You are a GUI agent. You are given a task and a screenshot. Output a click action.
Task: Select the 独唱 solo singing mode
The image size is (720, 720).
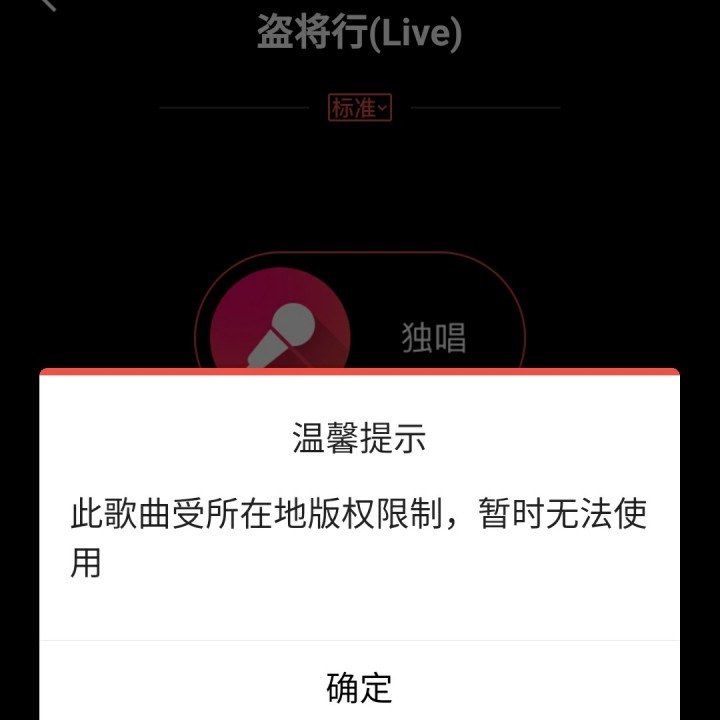(433, 337)
